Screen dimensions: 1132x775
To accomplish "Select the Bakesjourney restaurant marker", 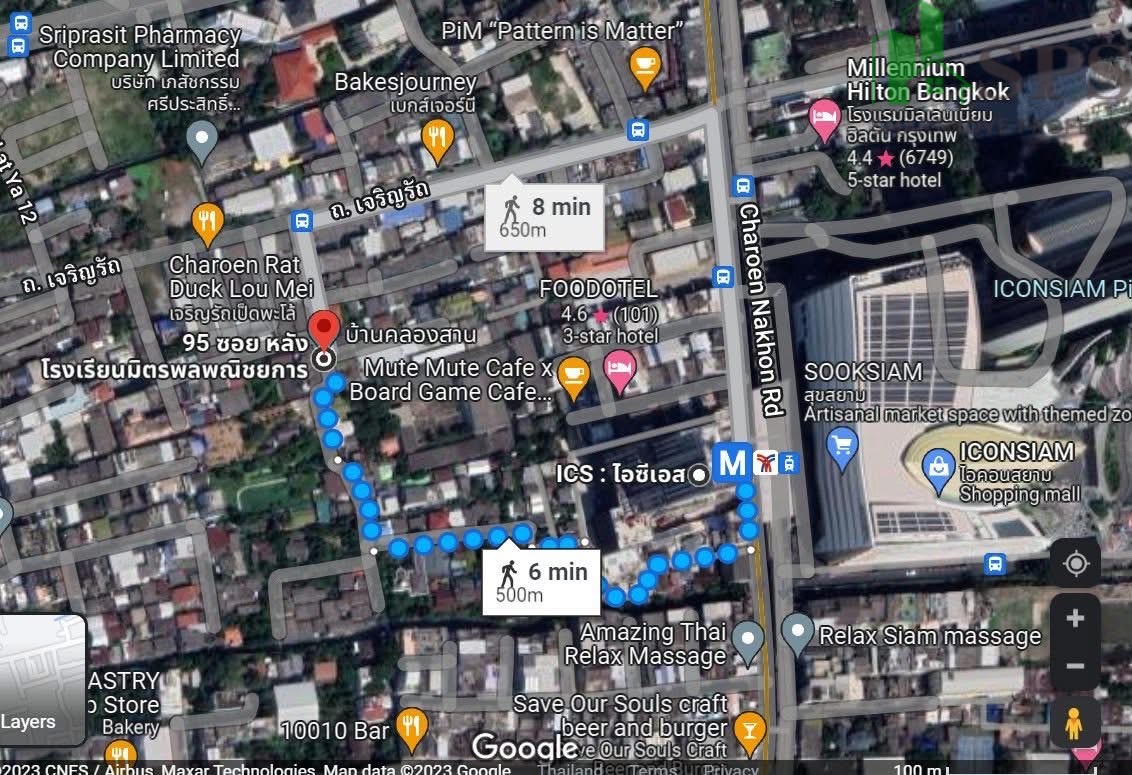I will [437, 139].
